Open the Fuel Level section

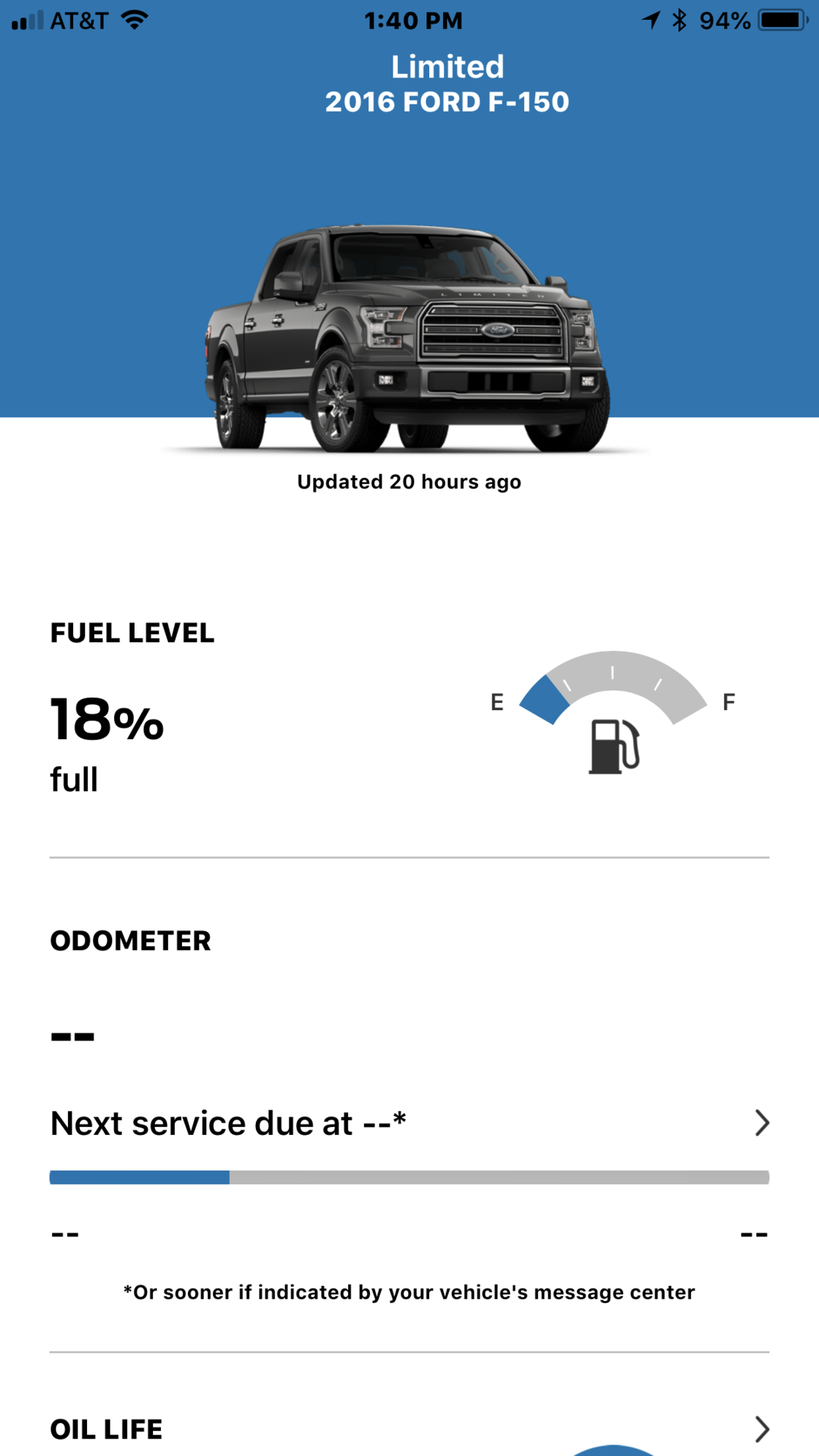pyautogui.click(x=132, y=633)
